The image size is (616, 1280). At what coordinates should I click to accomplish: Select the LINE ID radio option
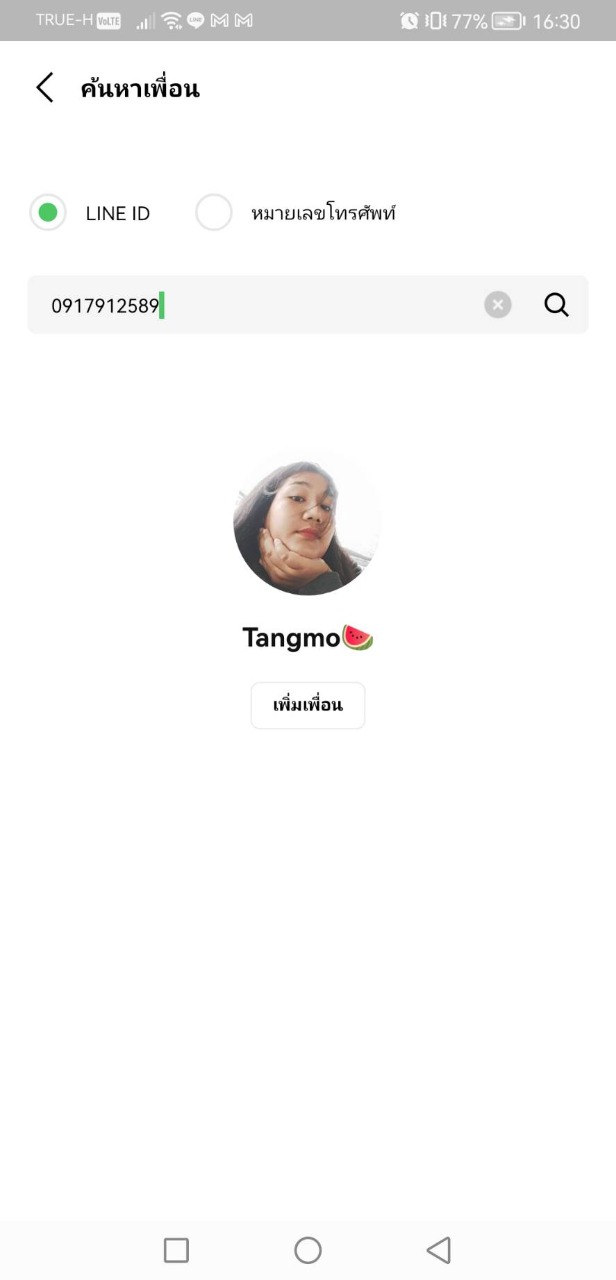click(x=48, y=213)
